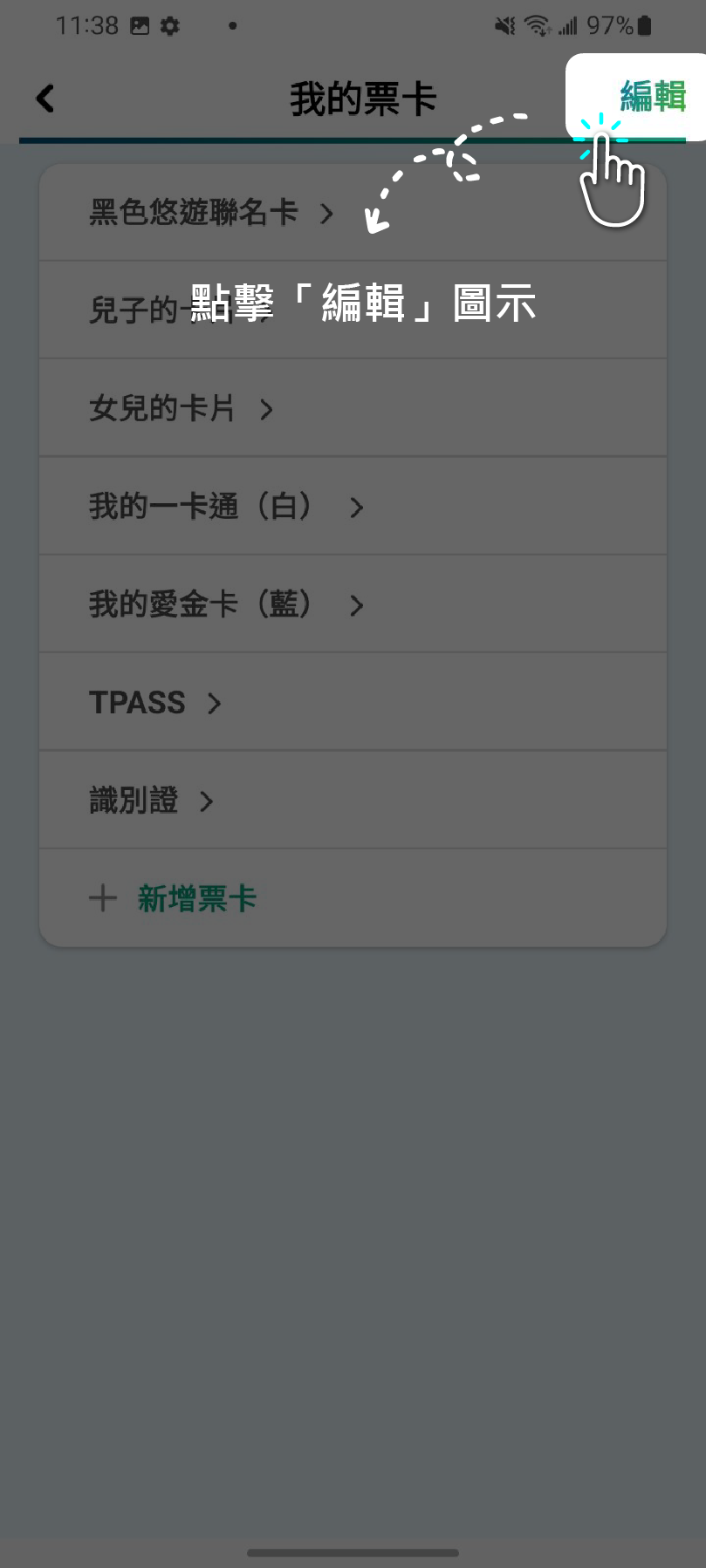Screen dimensions: 706x1568
Task: Open the TPASS card
Action: (353, 702)
